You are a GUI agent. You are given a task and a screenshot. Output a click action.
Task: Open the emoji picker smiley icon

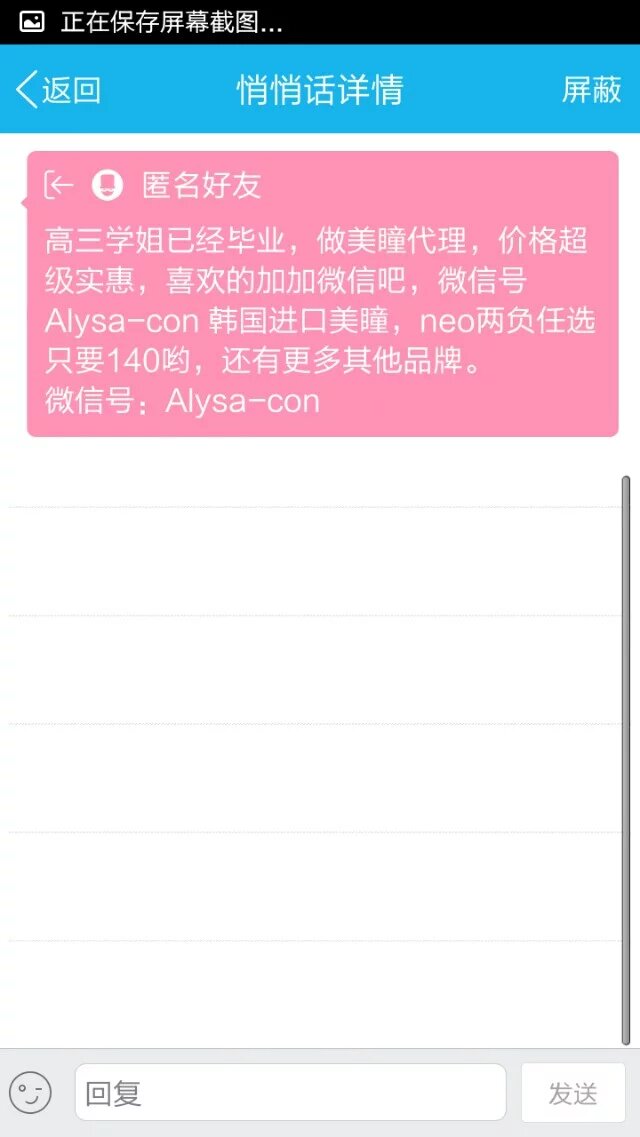click(30, 1092)
